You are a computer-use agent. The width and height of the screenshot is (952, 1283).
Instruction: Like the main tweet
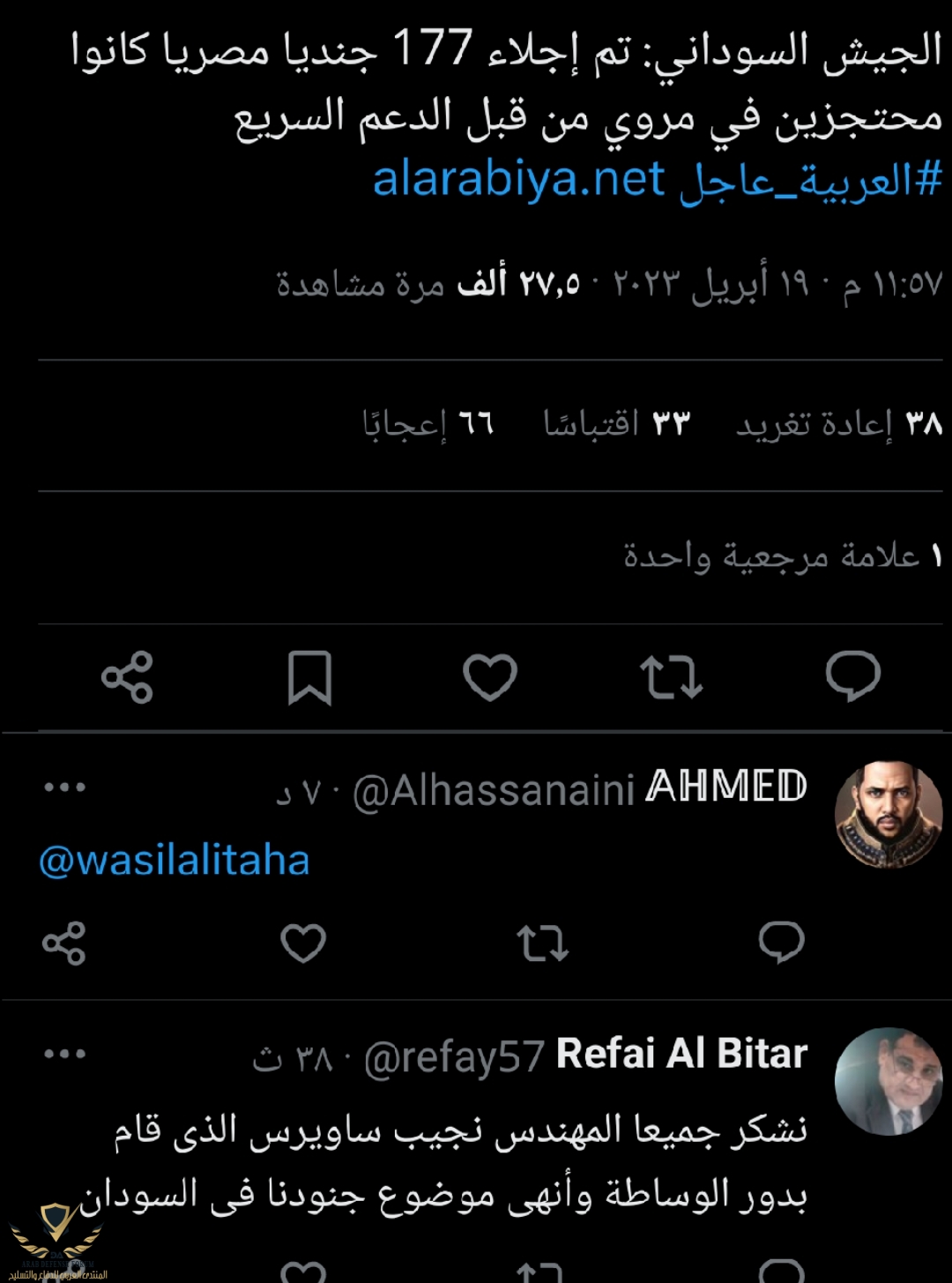490,677
